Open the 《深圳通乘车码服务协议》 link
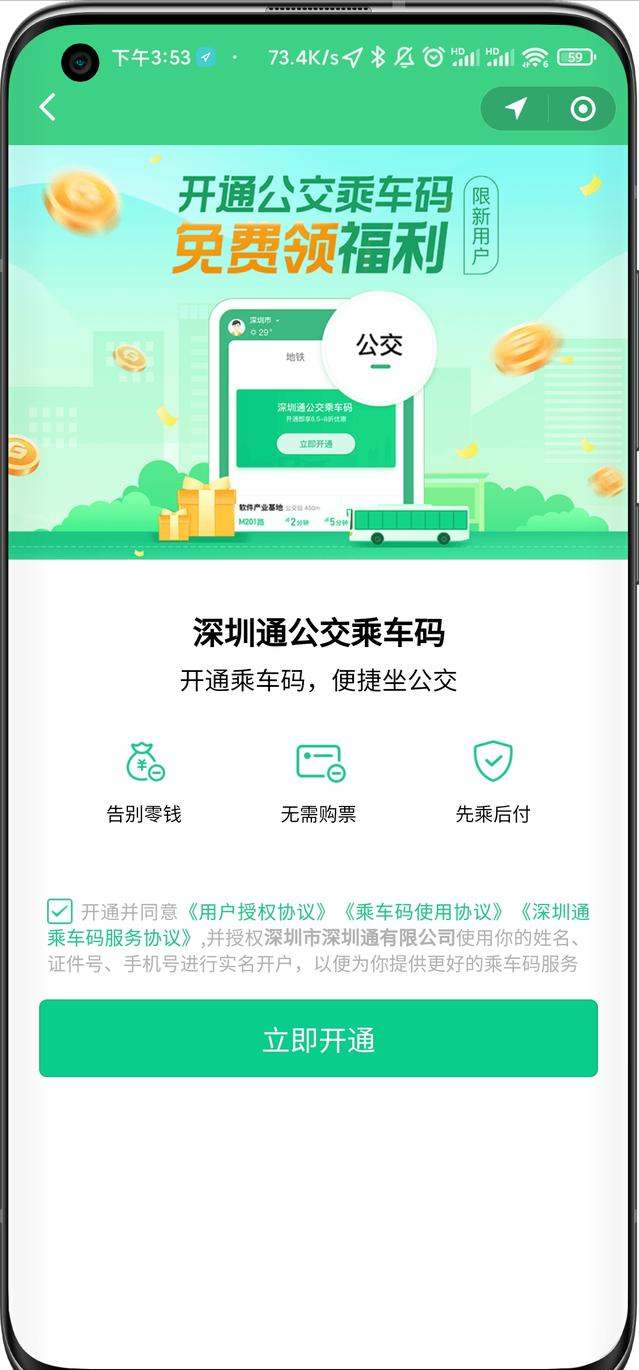This screenshot has width=639, height=1370. point(120,938)
